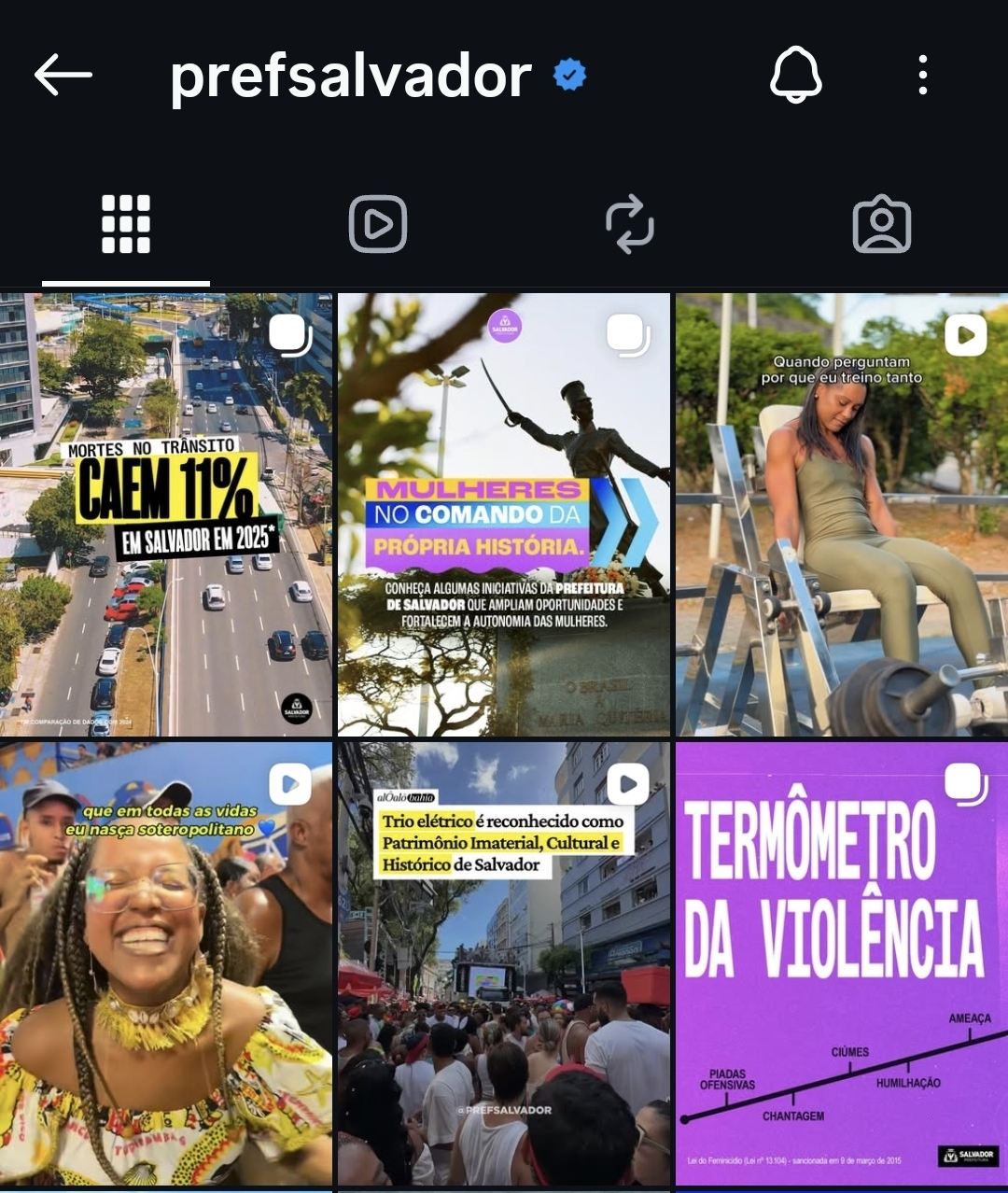Open the Caem 11% traffic deaths post
This screenshot has width=1008, height=1193.
point(166,513)
